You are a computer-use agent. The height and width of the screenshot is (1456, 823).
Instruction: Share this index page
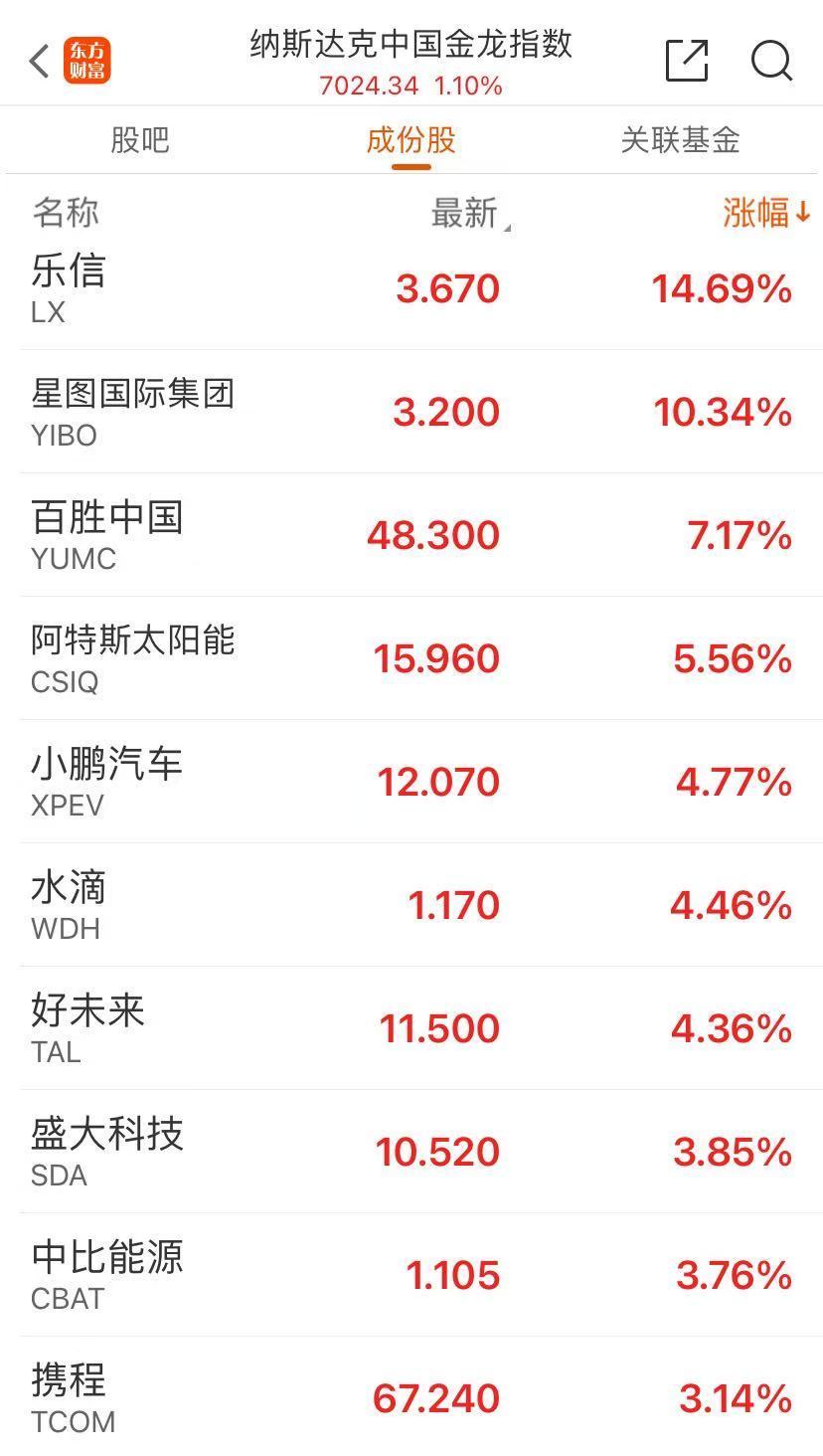[x=686, y=61]
